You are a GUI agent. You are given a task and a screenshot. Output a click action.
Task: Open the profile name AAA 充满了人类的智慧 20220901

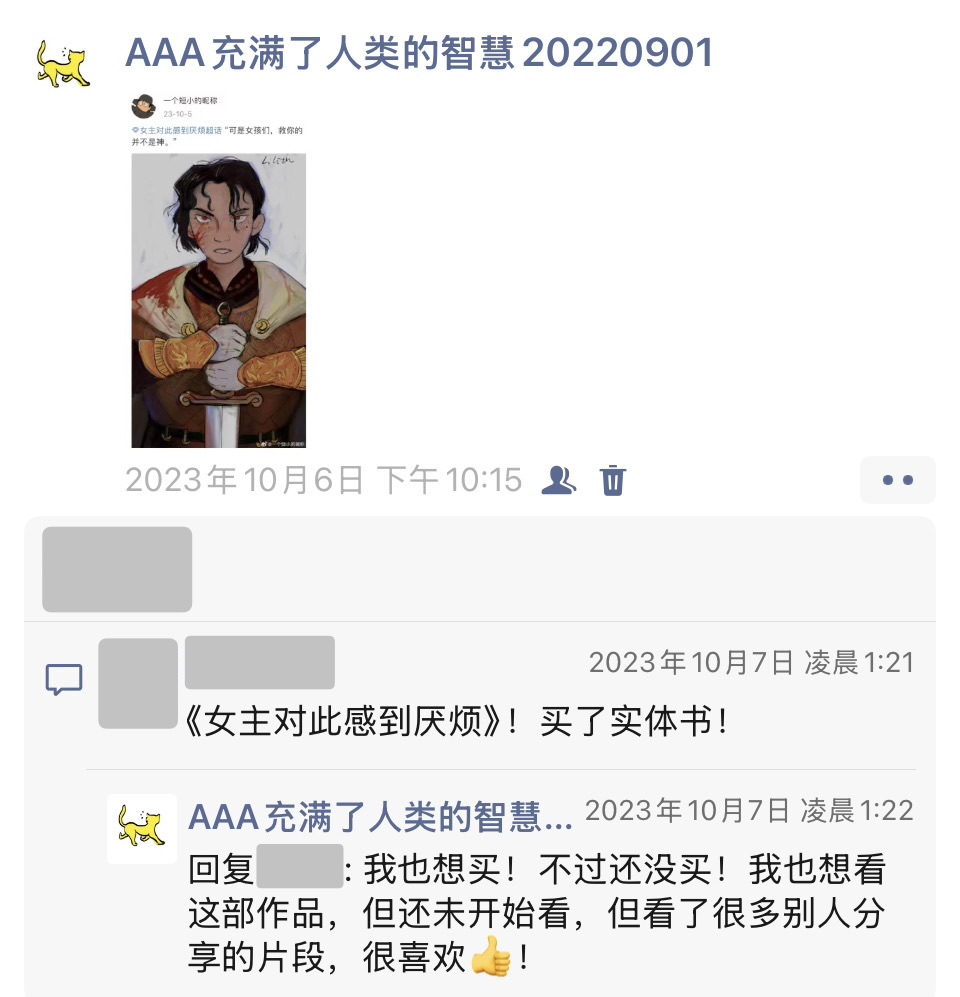[x=418, y=53]
